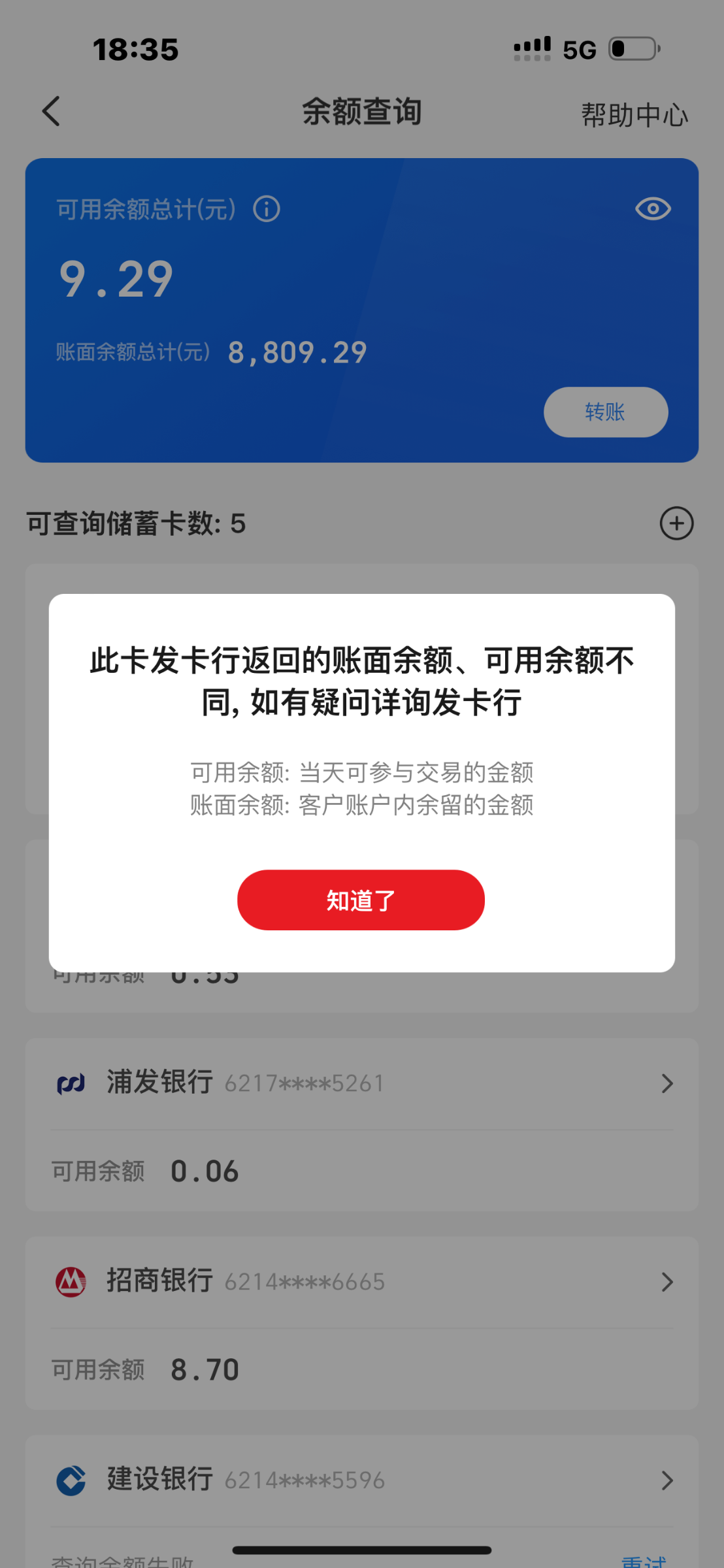The image size is (724, 1568).
Task: Open info icon beside 可用余额总计
Action: click(267, 210)
